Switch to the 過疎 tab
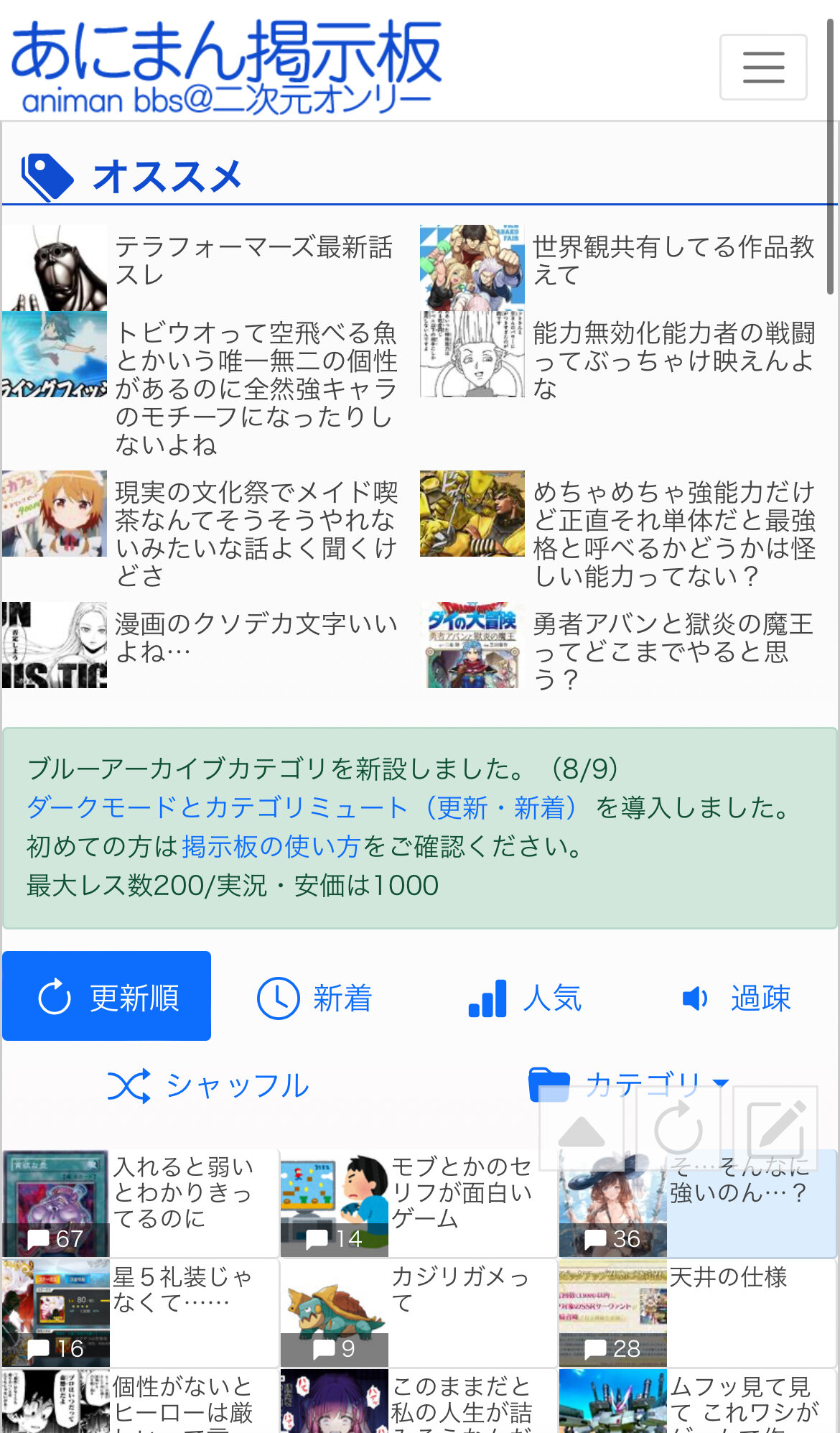This screenshot has height=1433, width=840. coord(736,998)
